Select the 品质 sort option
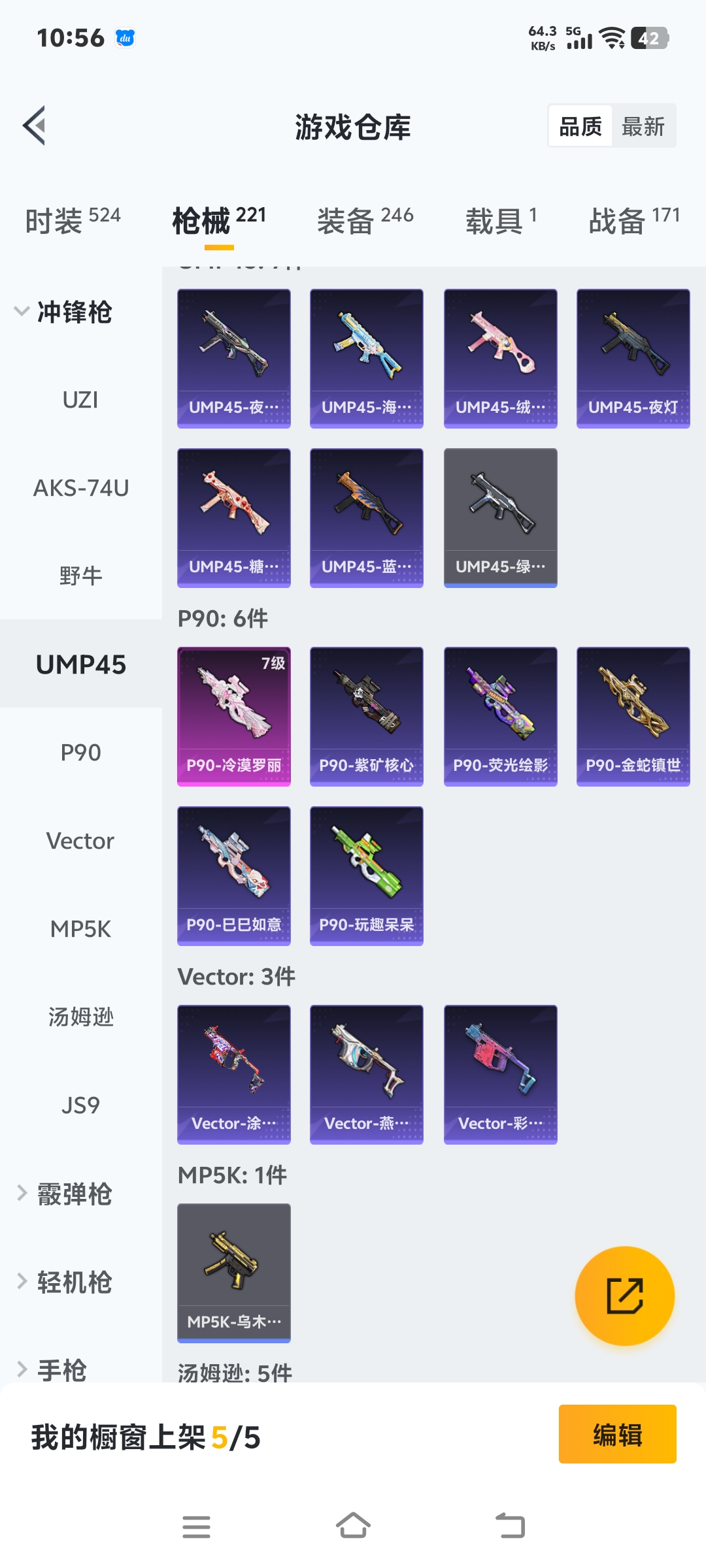706x1568 pixels. tap(580, 126)
